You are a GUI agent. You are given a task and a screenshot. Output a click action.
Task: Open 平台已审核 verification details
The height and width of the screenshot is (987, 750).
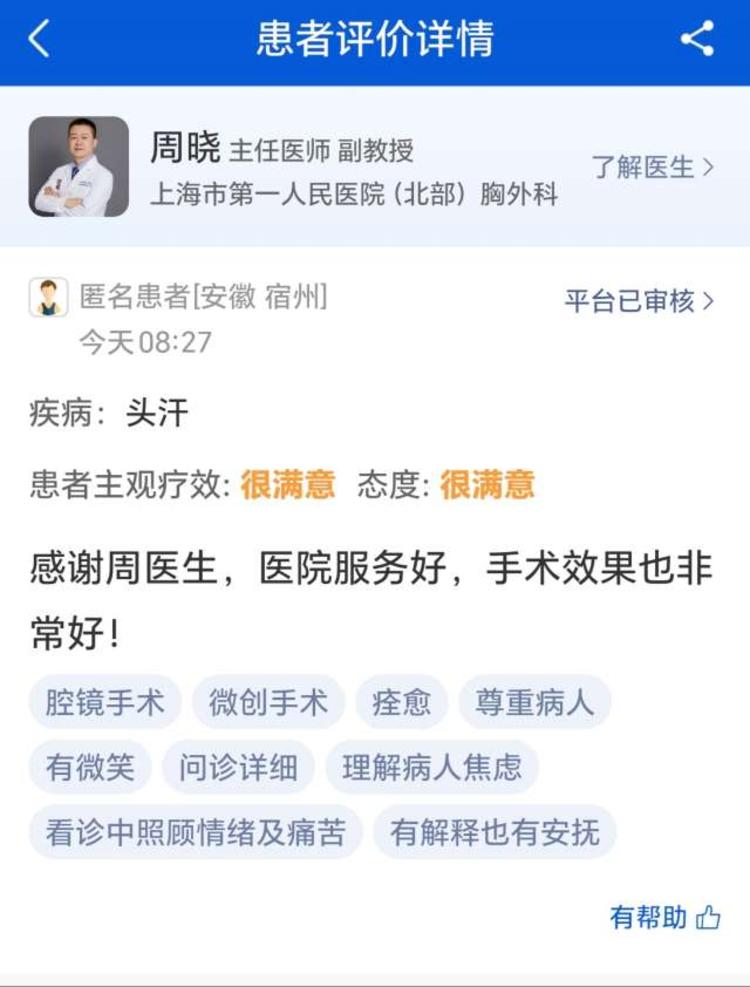coord(640,301)
